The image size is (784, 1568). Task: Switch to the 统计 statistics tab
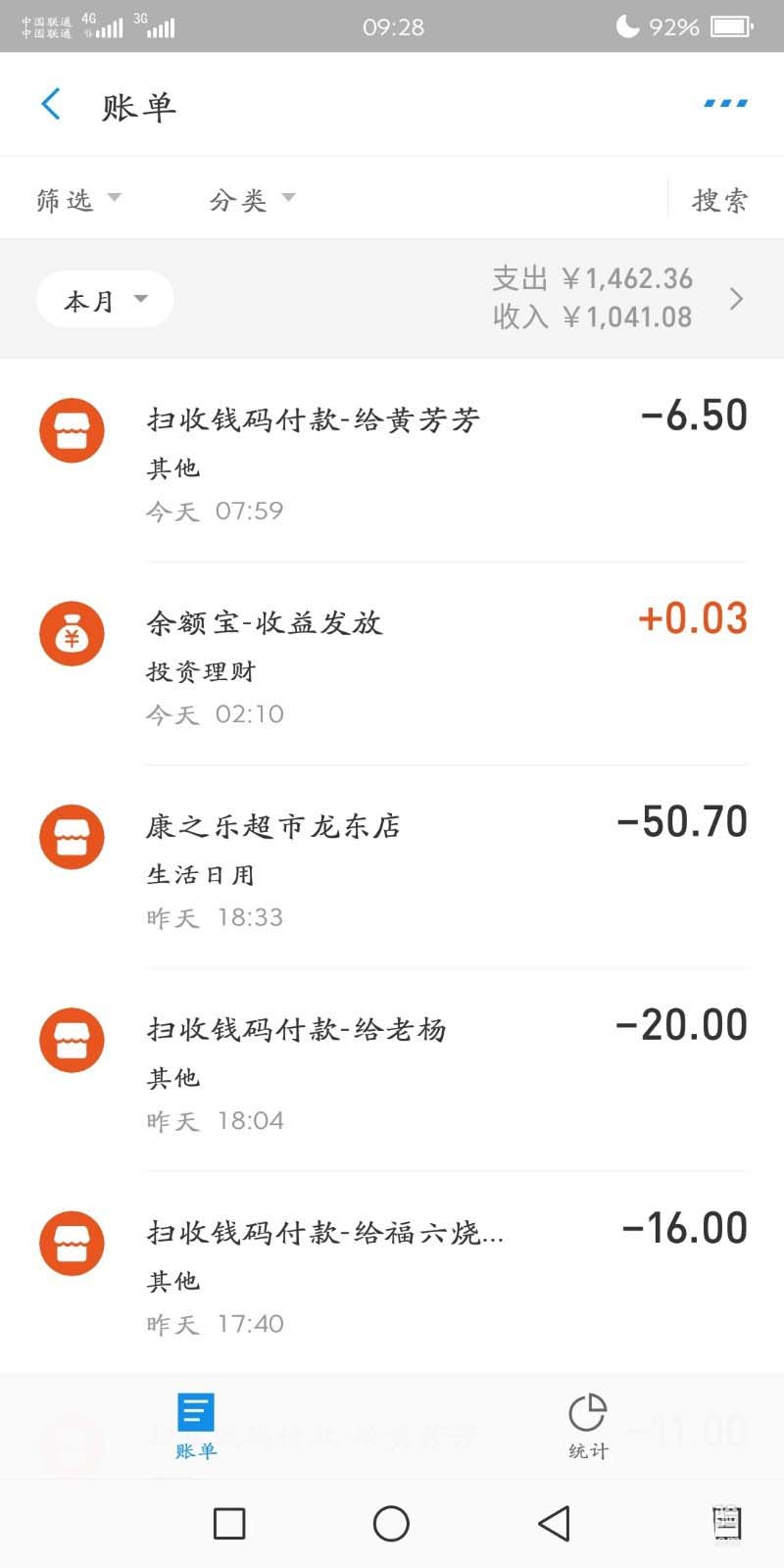tap(588, 1426)
